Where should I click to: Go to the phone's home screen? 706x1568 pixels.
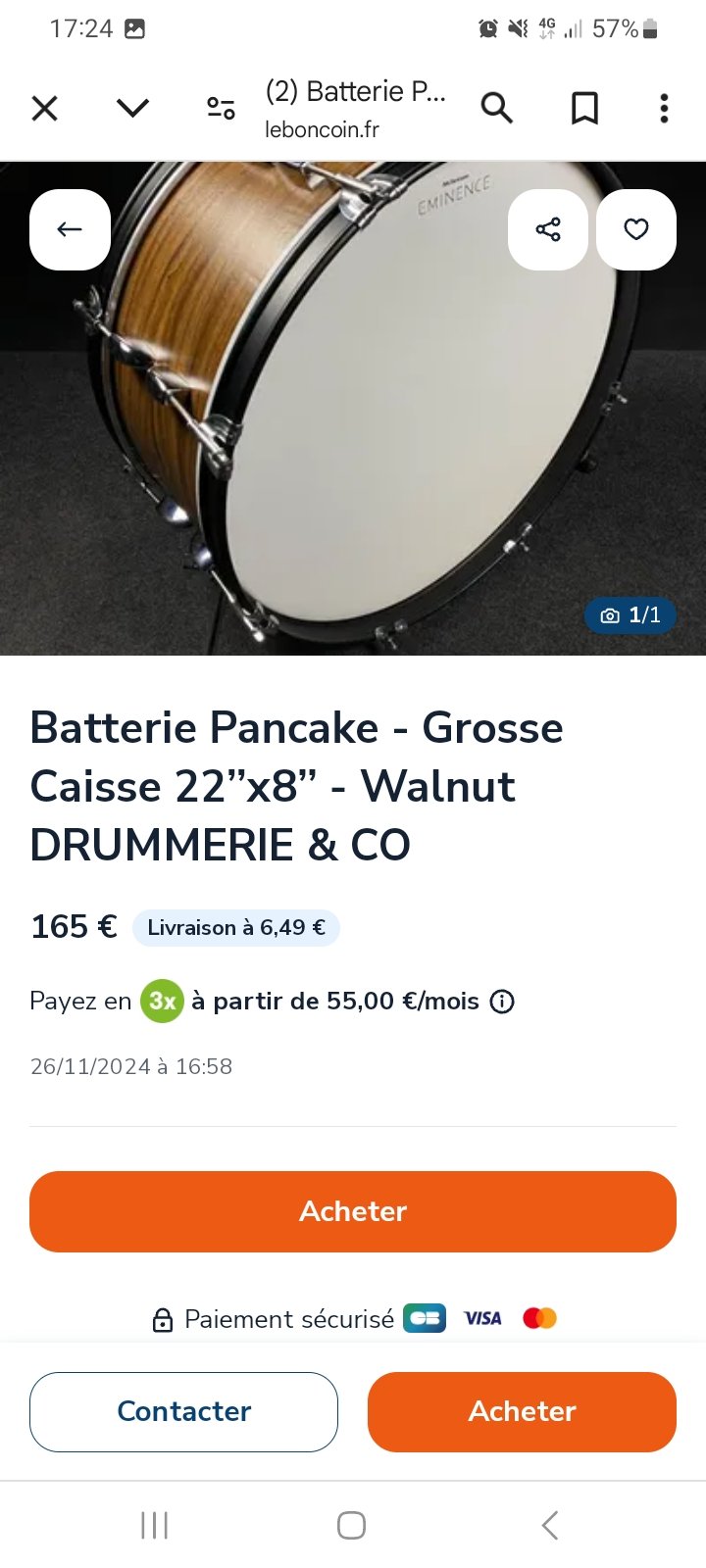click(x=351, y=1525)
